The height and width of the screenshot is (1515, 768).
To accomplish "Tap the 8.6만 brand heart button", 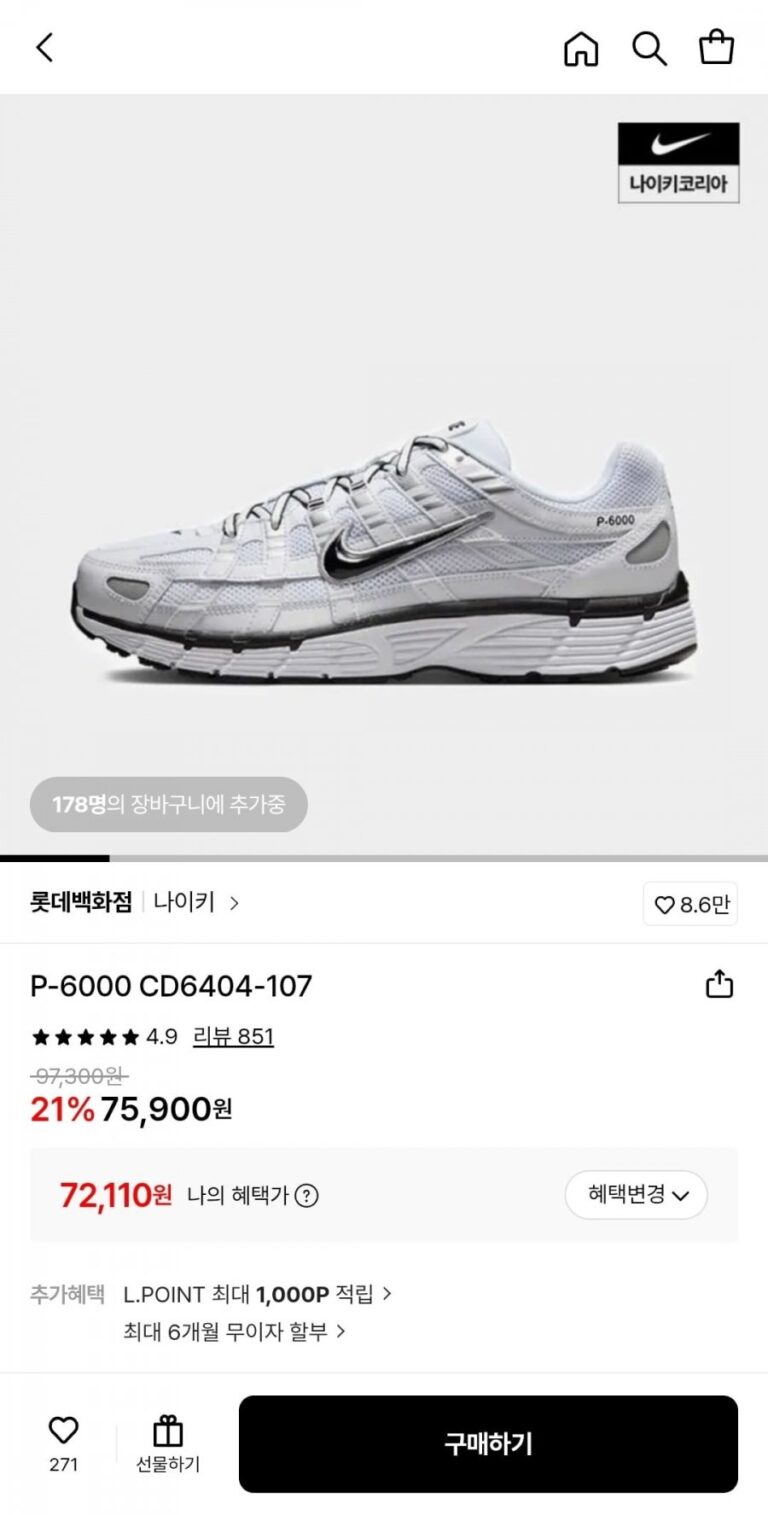I will pos(690,904).
